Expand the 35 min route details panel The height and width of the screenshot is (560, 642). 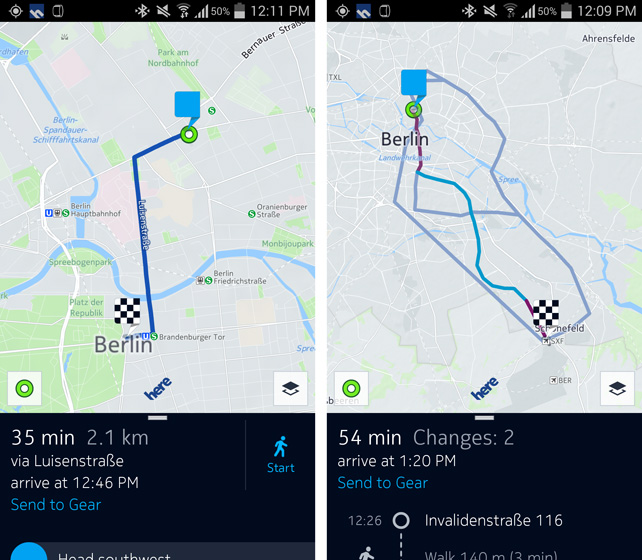(157, 417)
